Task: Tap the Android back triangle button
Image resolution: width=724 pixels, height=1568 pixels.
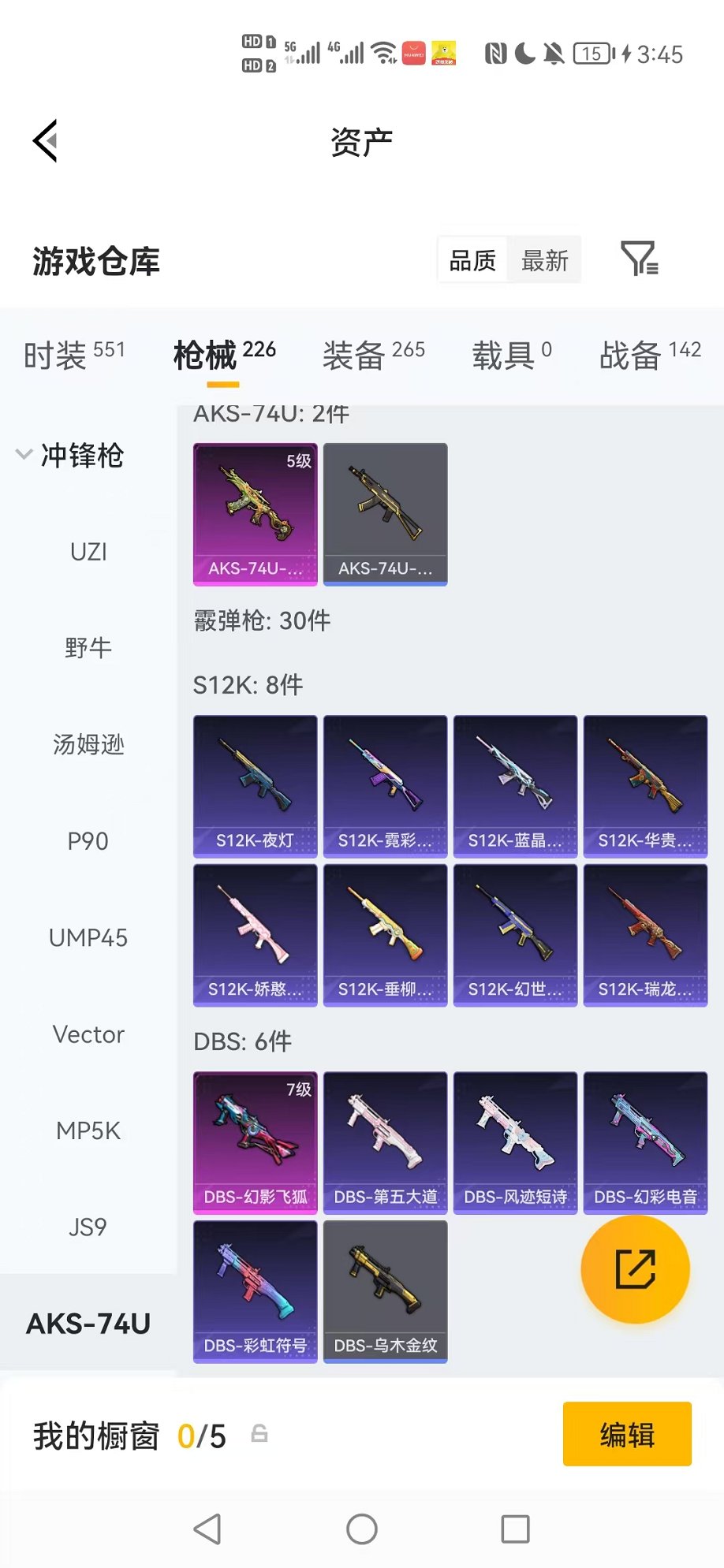Action: pos(206,1526)
